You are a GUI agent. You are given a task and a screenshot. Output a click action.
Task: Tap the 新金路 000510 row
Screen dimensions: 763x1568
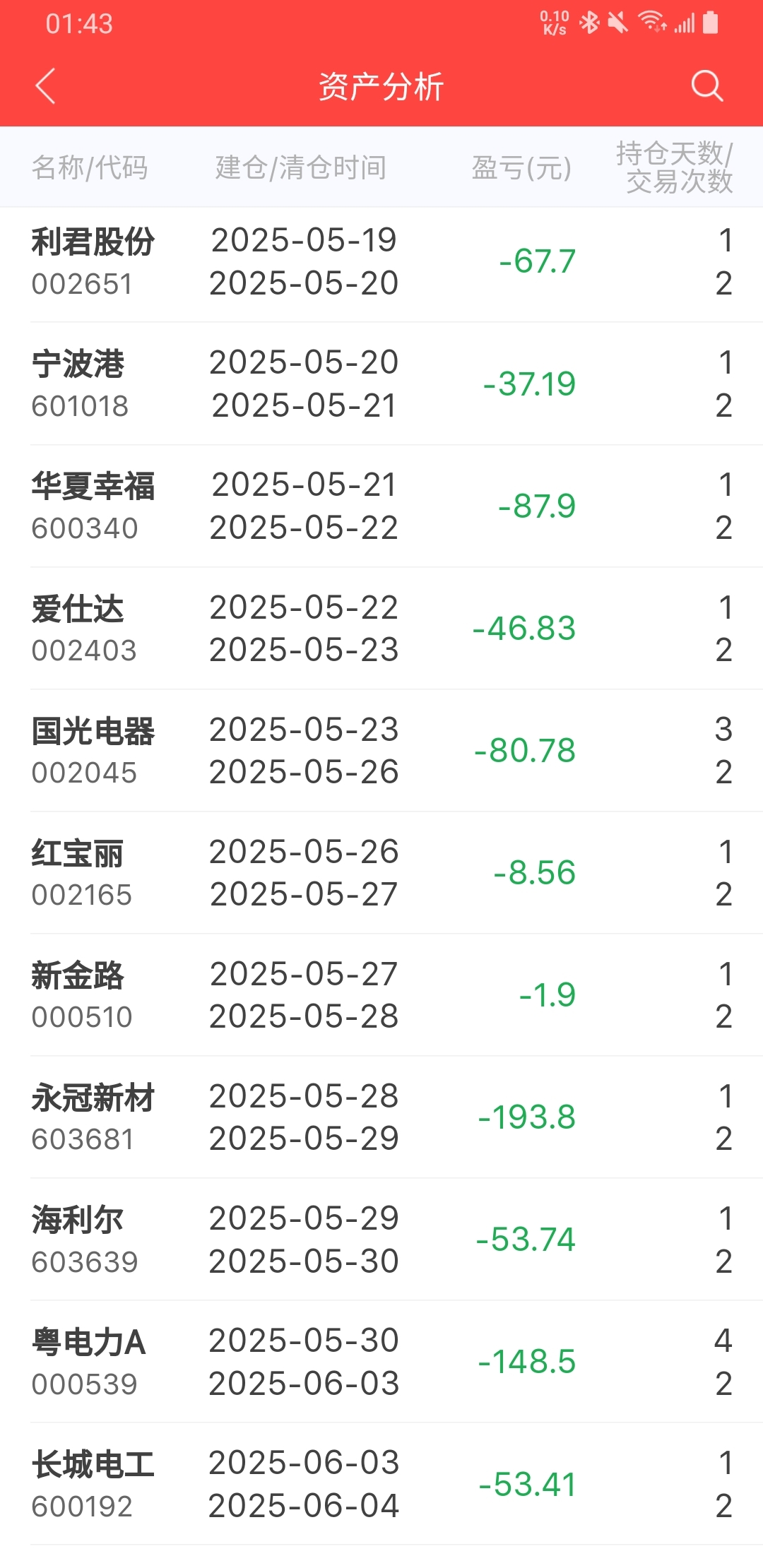point(381,995)
